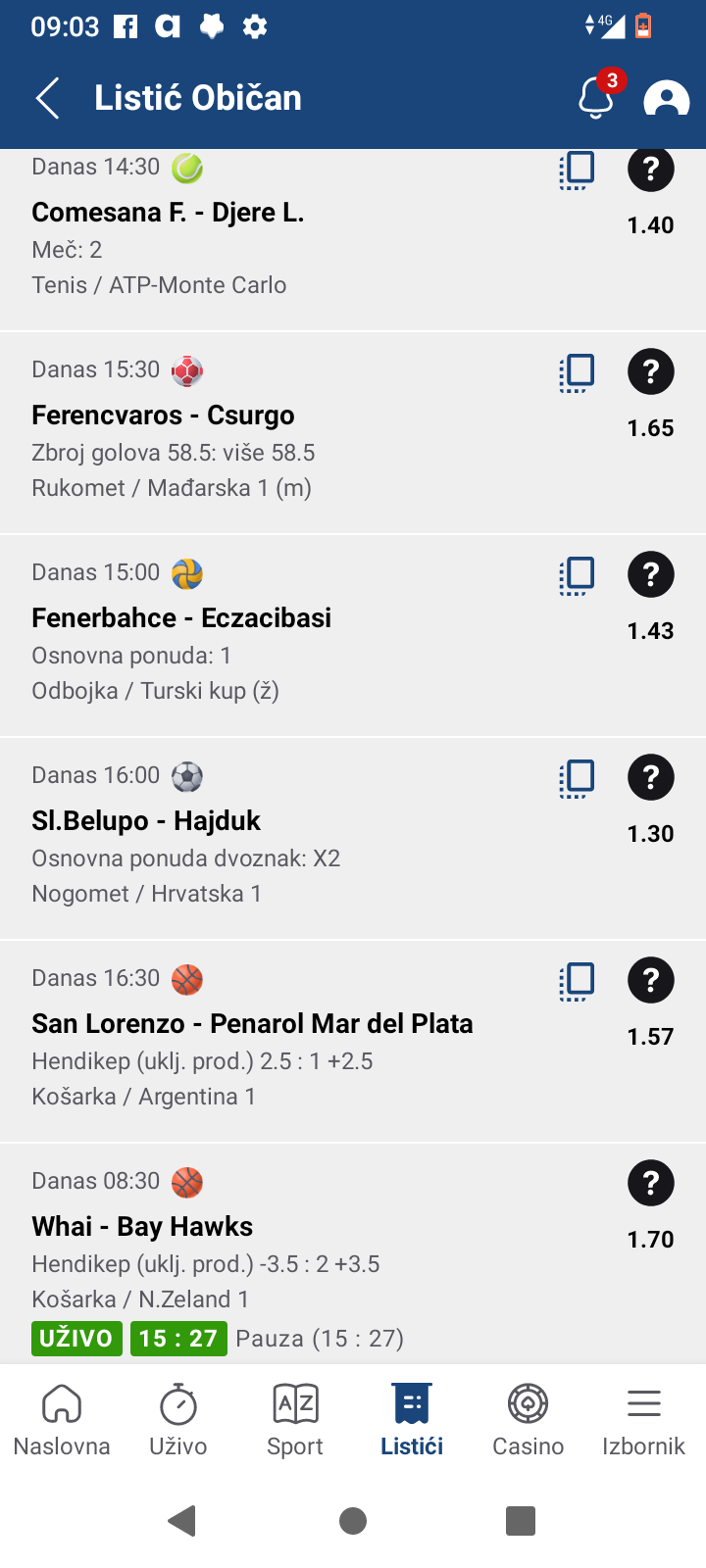This screenshot has height=1568, width=706.
Task: Open the Casino tab
Action: 528,1420
